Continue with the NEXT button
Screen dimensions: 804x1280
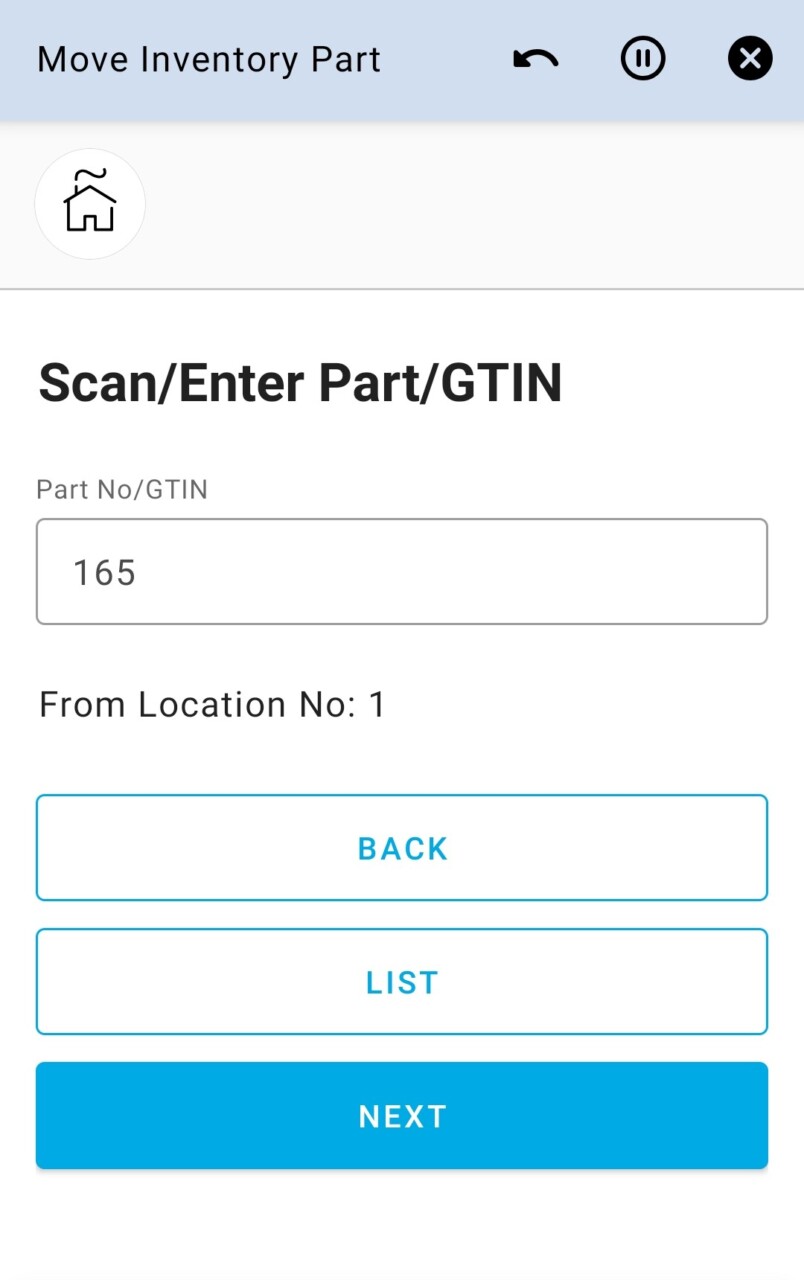[402, 1116]
